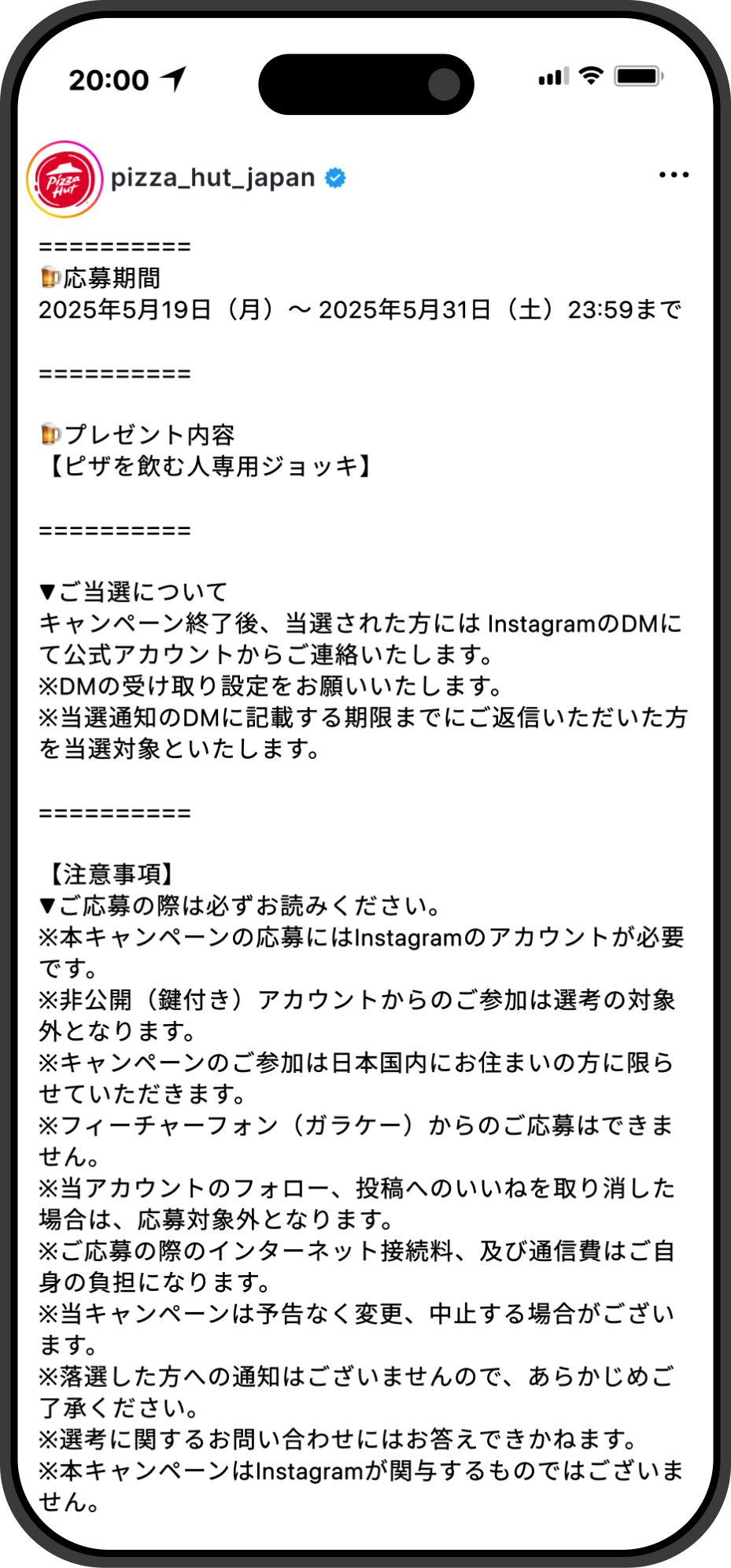Viewport: 731px width, 1568px height.
Task: View the Pizza Hut avatar story
Action: (x=65, y=179)
